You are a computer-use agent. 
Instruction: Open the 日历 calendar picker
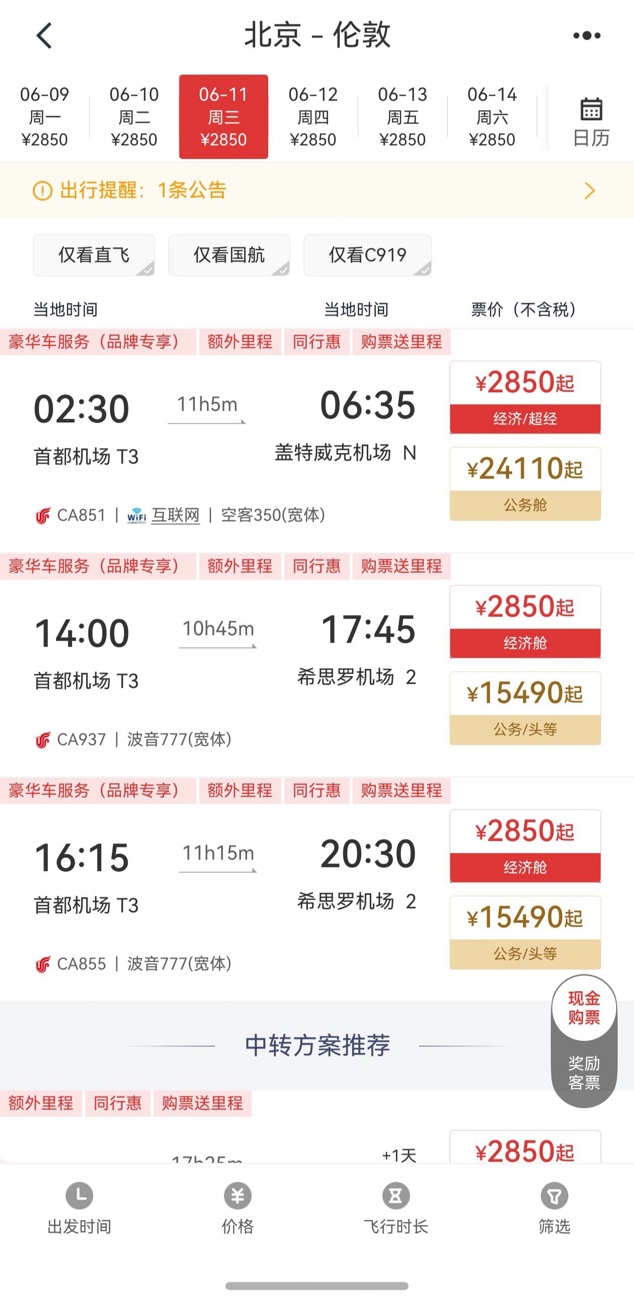pos(591,122)
